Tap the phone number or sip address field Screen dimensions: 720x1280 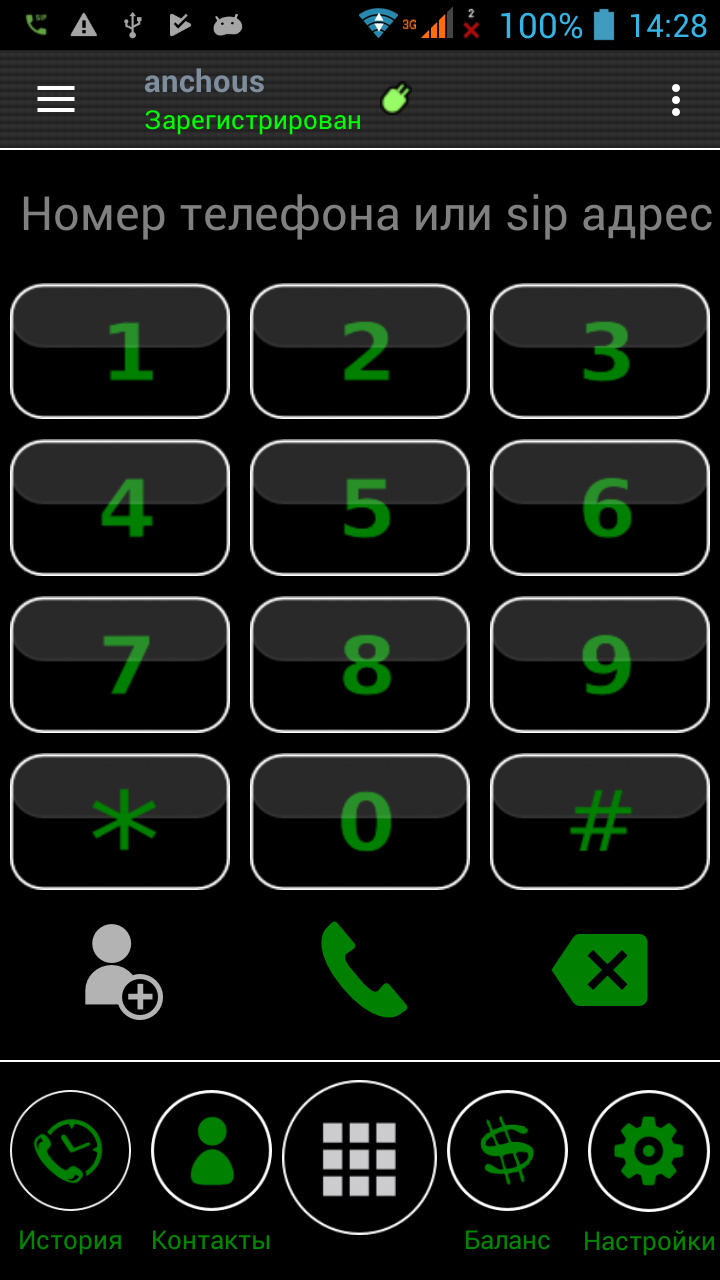click(x=366, y=214)
